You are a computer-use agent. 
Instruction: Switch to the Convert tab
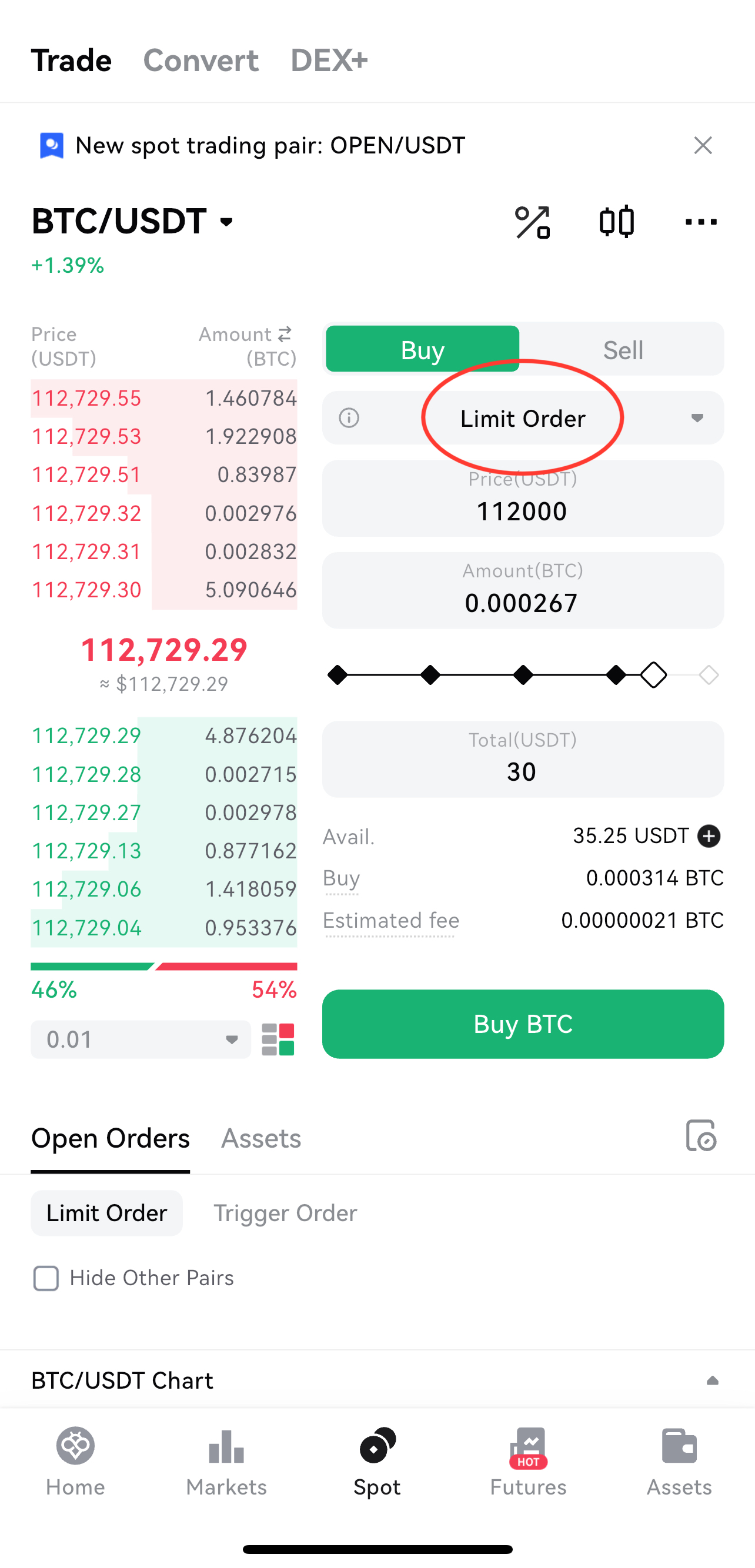click(201, 60)
